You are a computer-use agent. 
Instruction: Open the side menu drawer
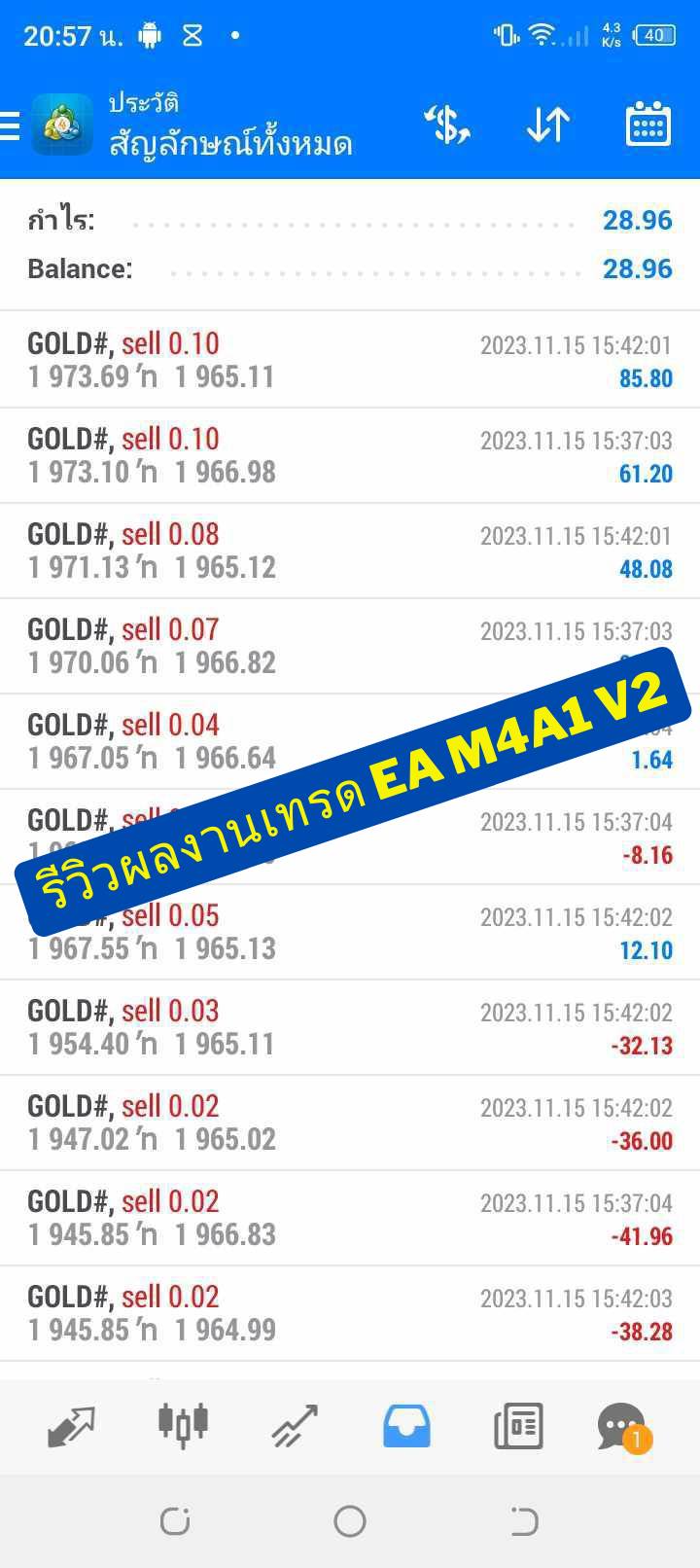pos(9,126)
